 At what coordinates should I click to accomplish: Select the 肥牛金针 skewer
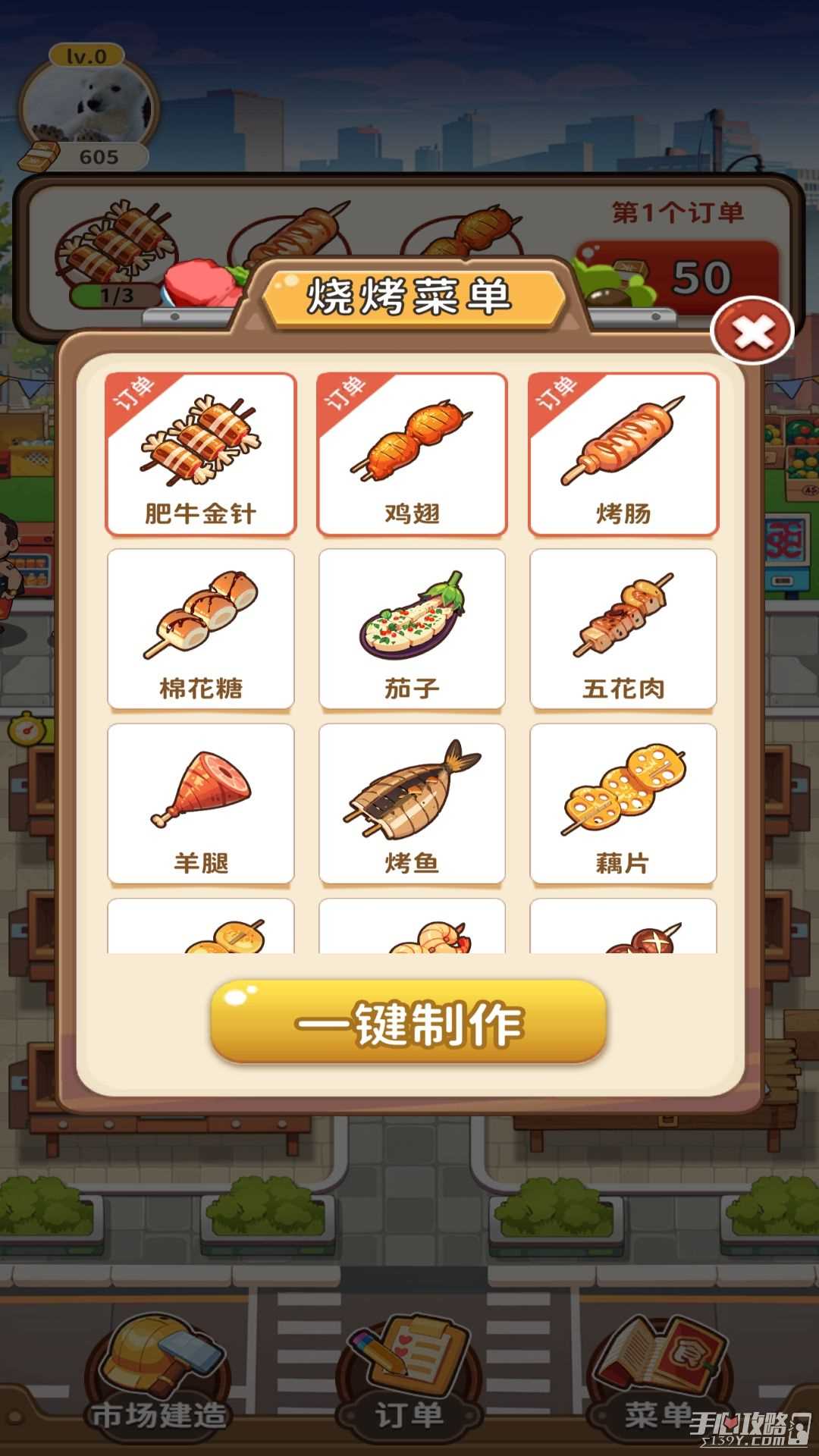click(201, 454)
